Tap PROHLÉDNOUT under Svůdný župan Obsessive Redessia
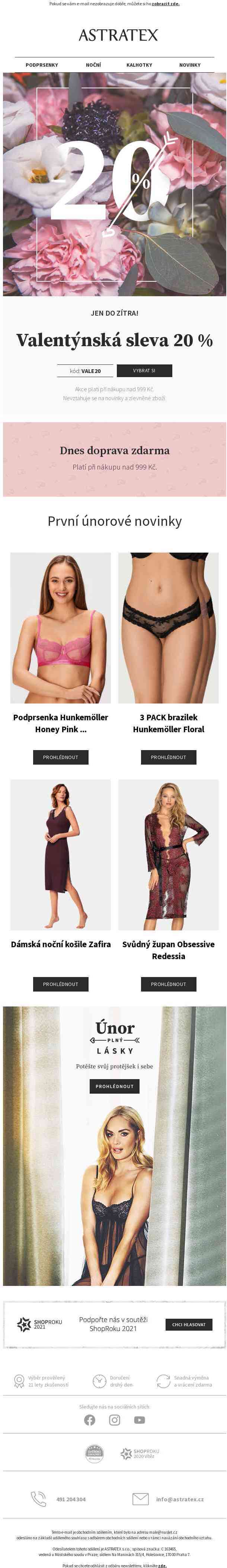The image size is (227, 1568). [169, 984]
